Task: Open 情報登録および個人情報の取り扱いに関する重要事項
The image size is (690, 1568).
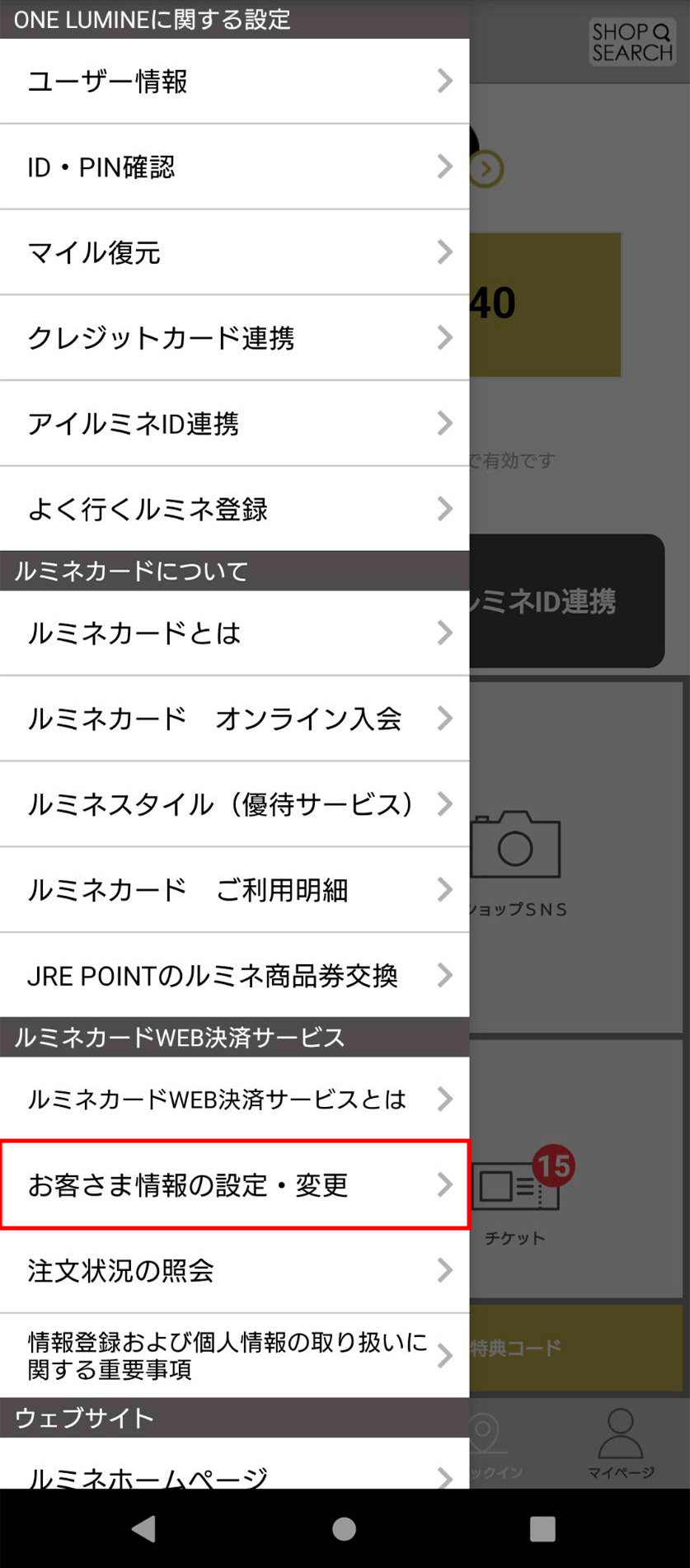Action: pyautogui.click(x=234, y=1356)
